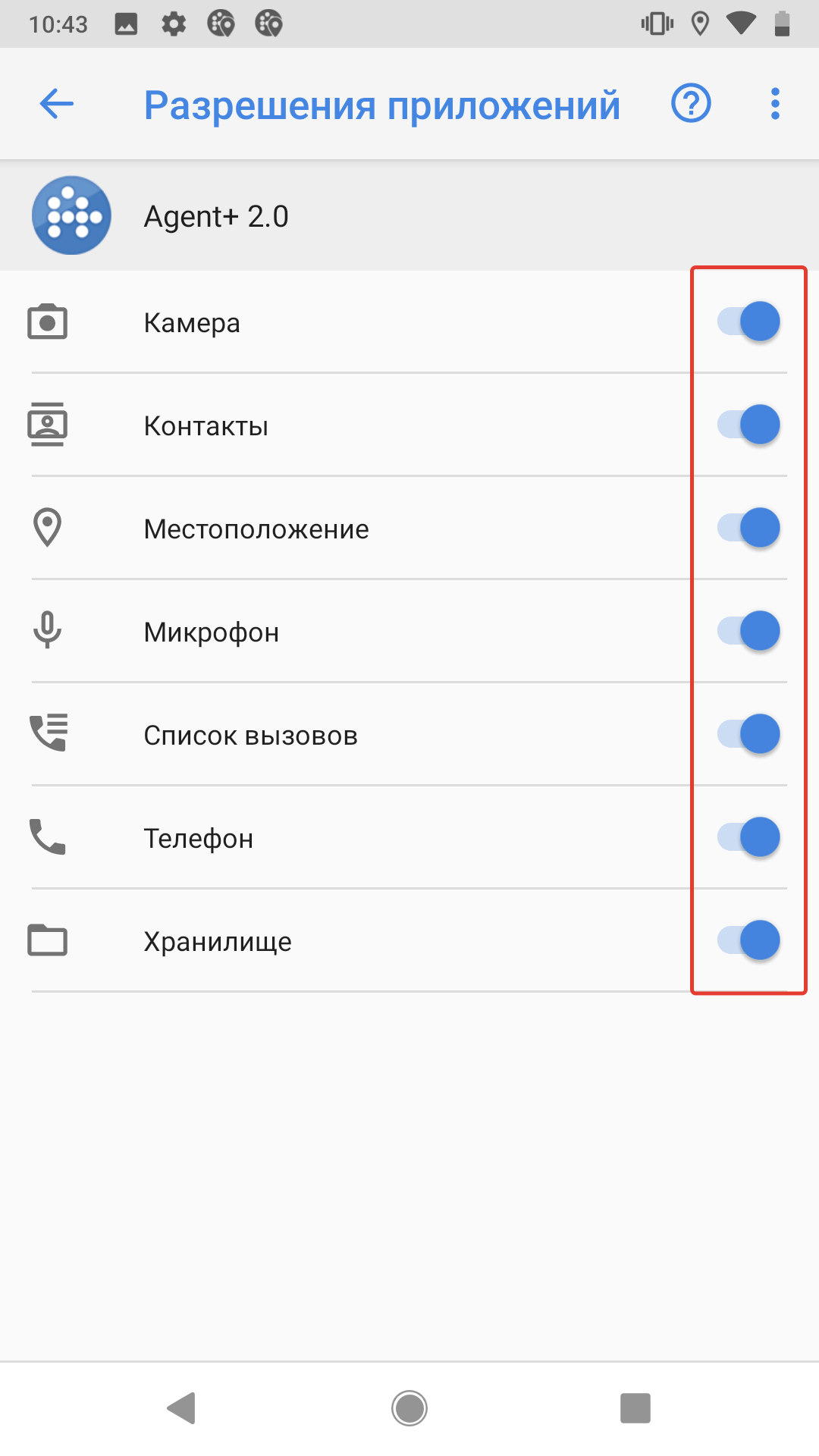The width and height of the screenshot is (819, 1456).
Task: Revoke the Список вызовов permission
Action: coord(748,734)
